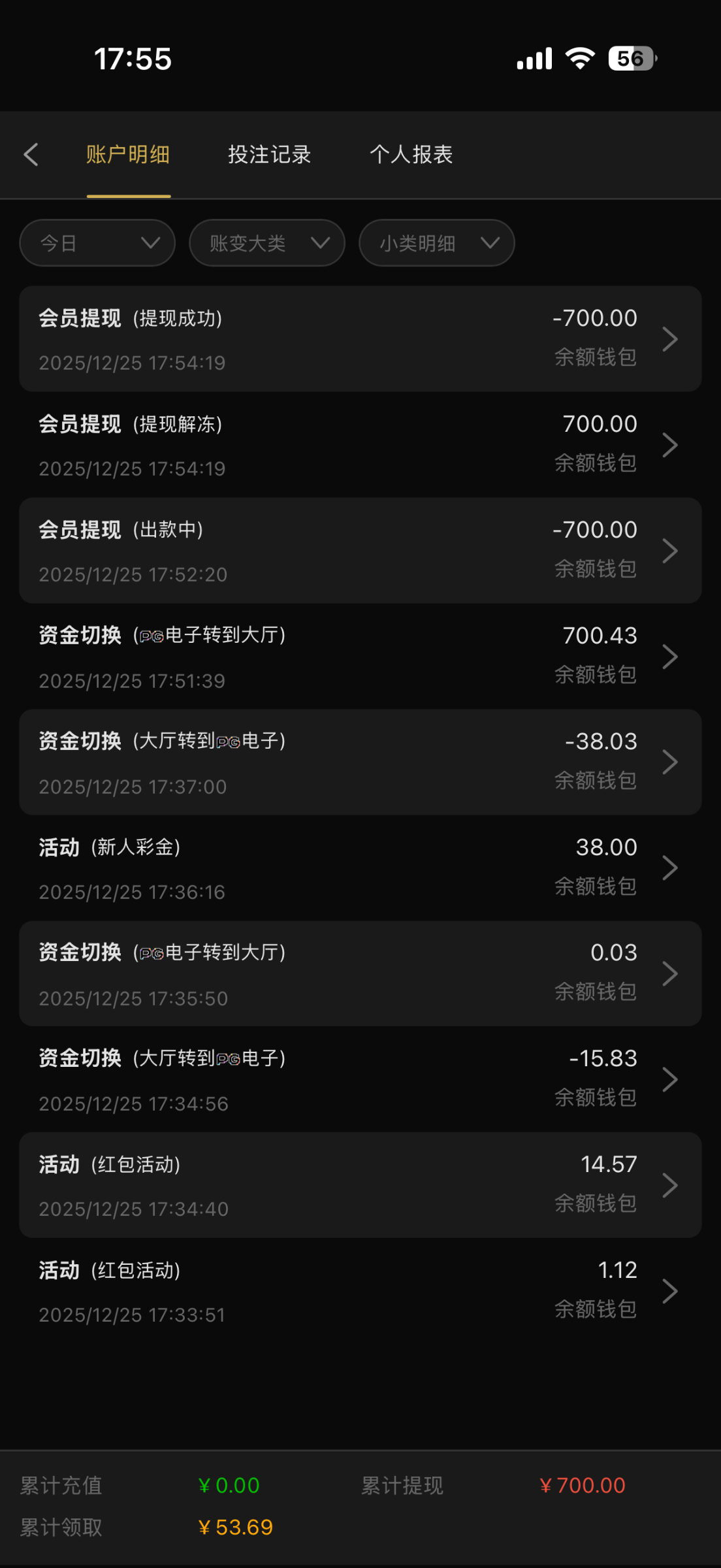The image size is (721, 1568).
Task: View the -38.03 transfer to PG电子
Action: click(x=360, y=762)
